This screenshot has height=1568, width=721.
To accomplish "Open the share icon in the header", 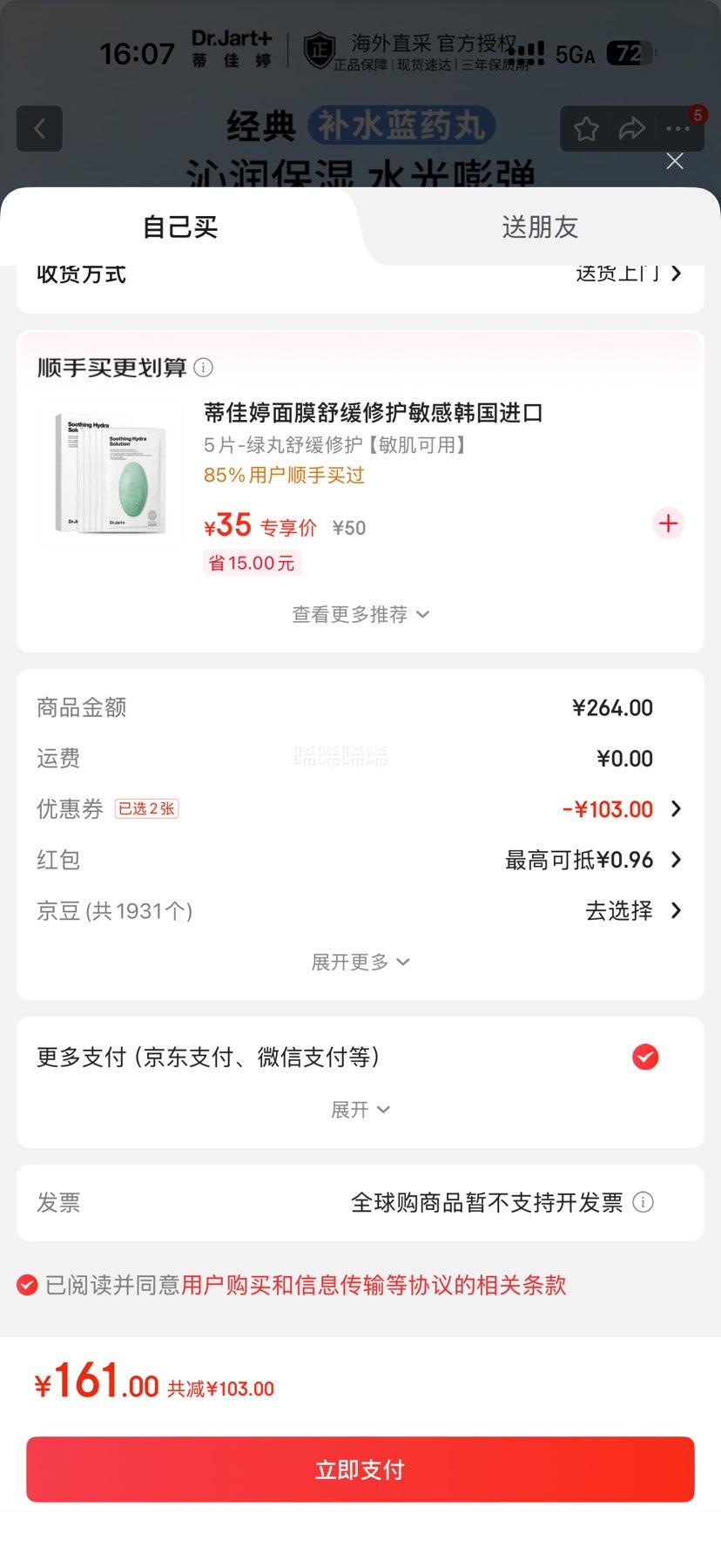I will pos(631,128).
